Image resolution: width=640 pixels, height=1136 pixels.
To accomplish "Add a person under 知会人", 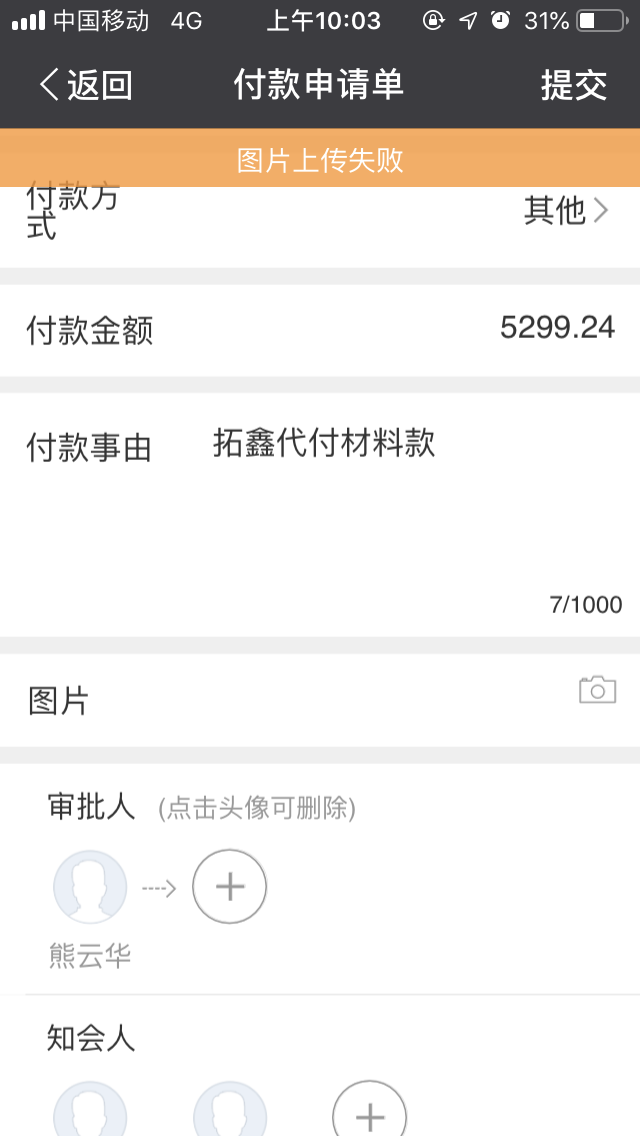I will 369,1108.
